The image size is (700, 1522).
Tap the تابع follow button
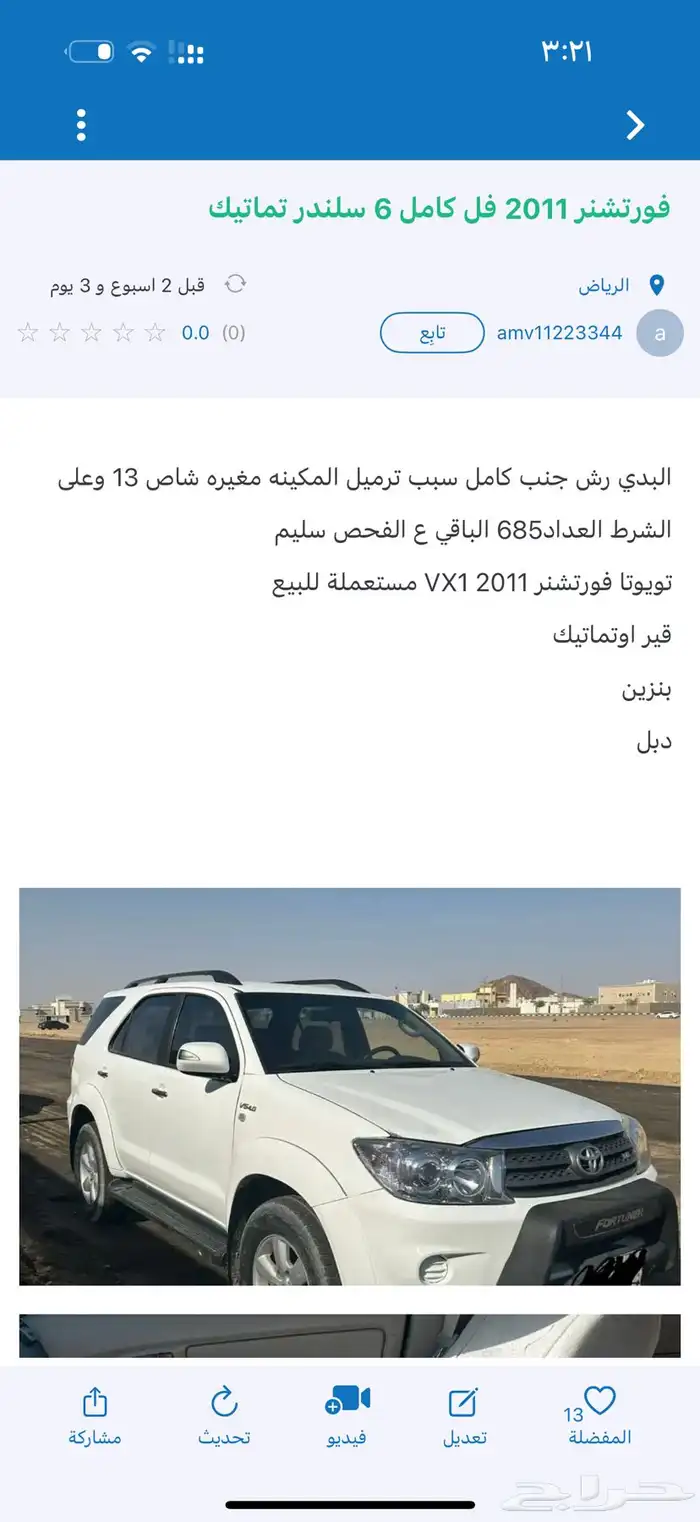pyautogui.click(x=432, y=333)
